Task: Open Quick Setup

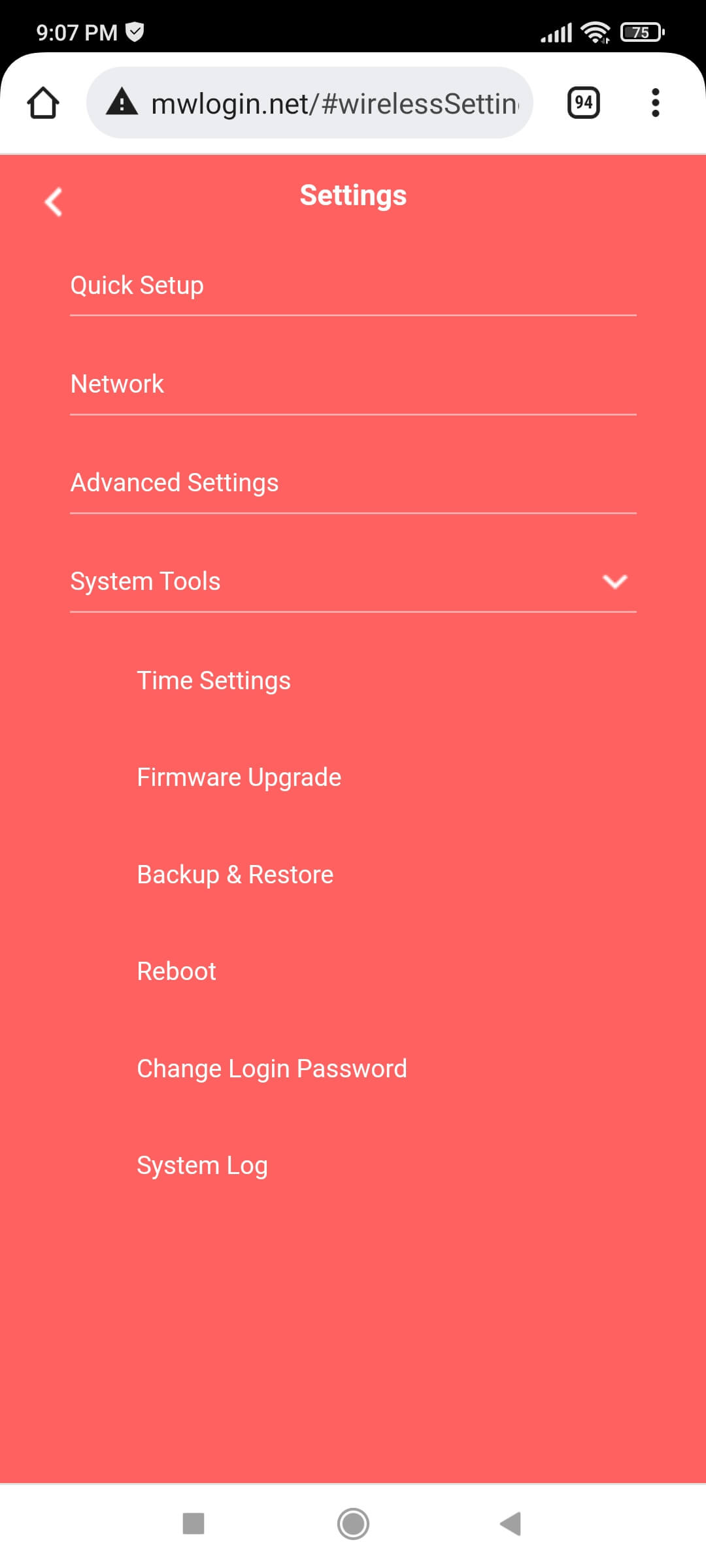Action: (x=353, y=286)
